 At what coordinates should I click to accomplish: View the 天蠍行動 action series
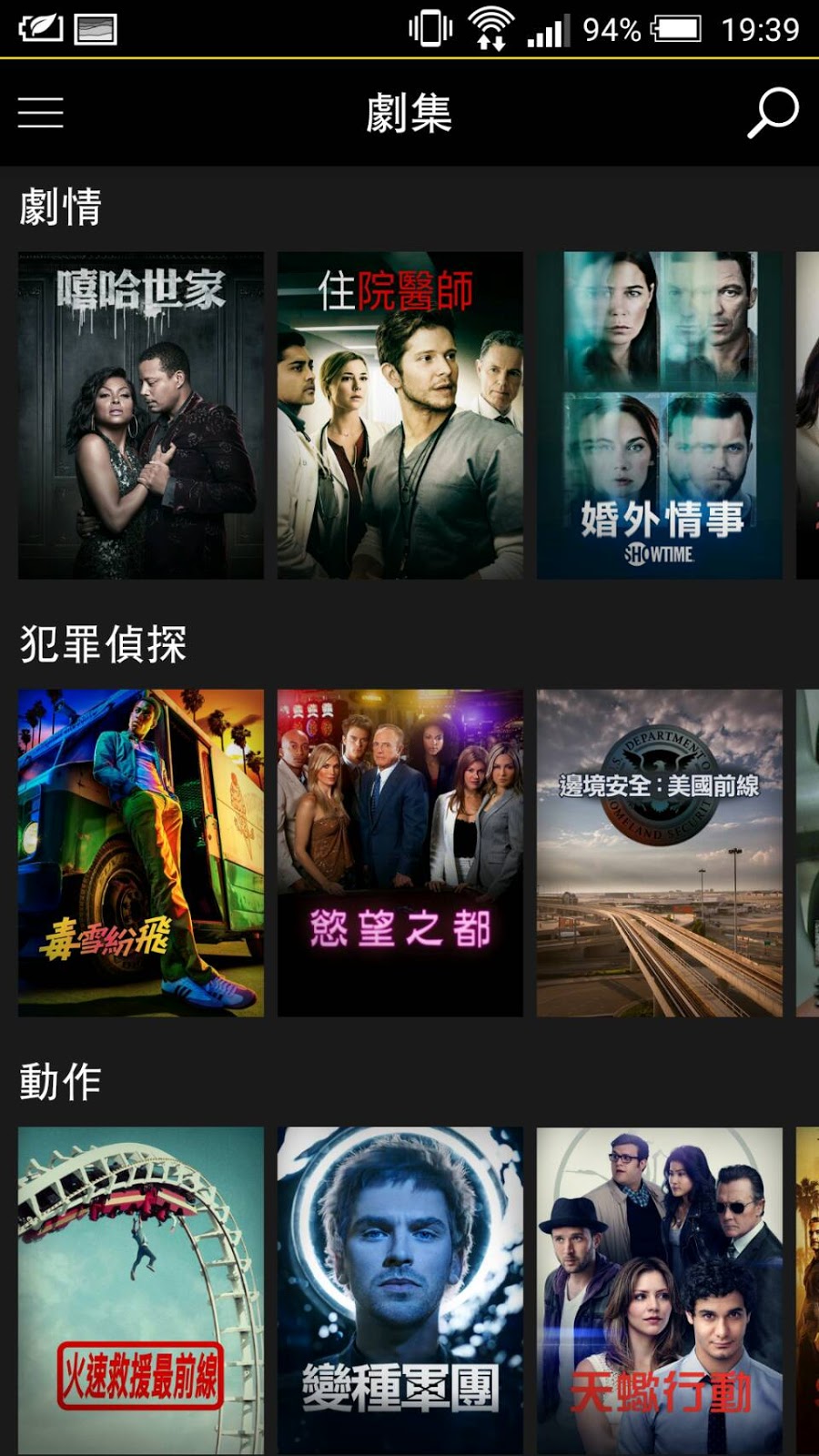tap(659, 1290)
